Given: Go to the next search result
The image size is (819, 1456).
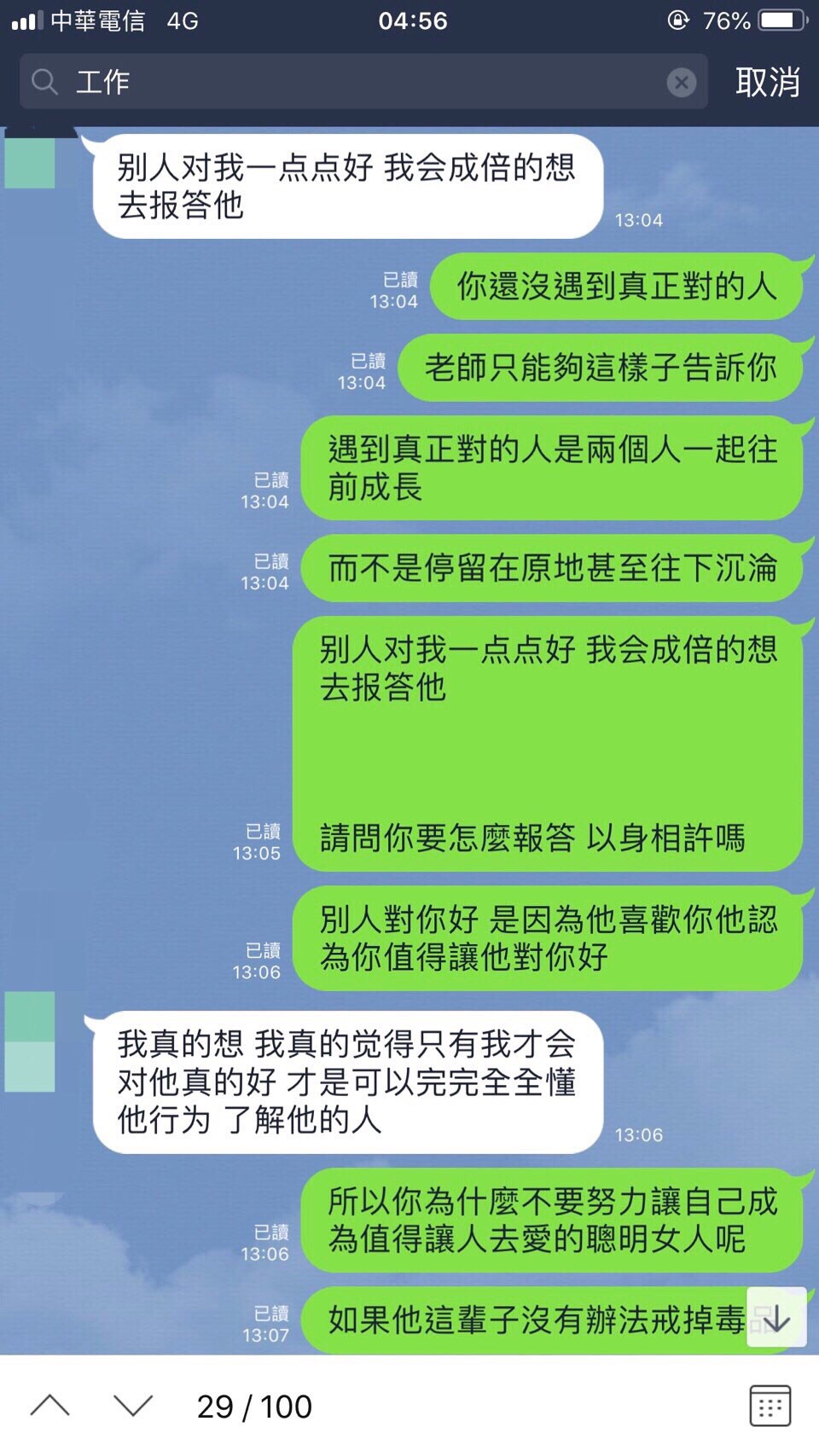Looking at the screenshot, I should tap(133, 1405).
